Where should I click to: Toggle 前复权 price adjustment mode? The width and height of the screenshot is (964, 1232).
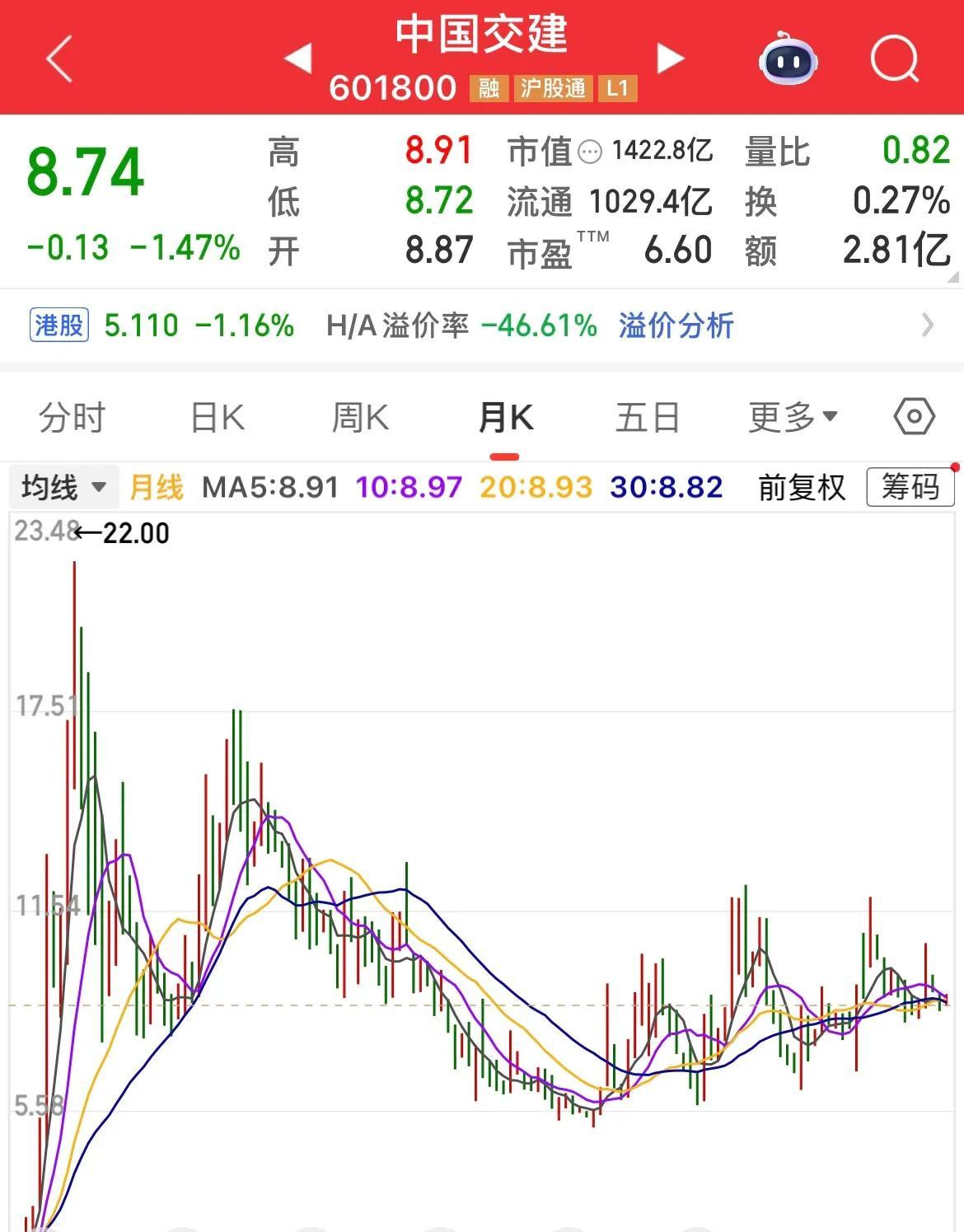801,486
